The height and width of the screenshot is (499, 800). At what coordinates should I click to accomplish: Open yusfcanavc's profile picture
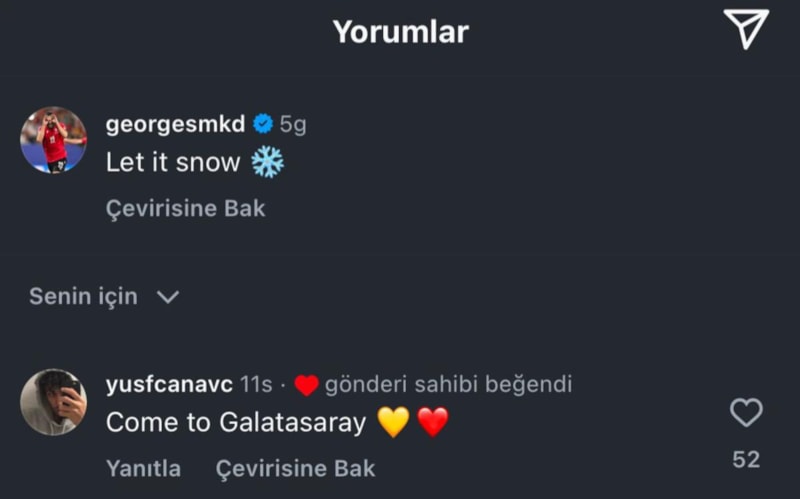[53, 402]
